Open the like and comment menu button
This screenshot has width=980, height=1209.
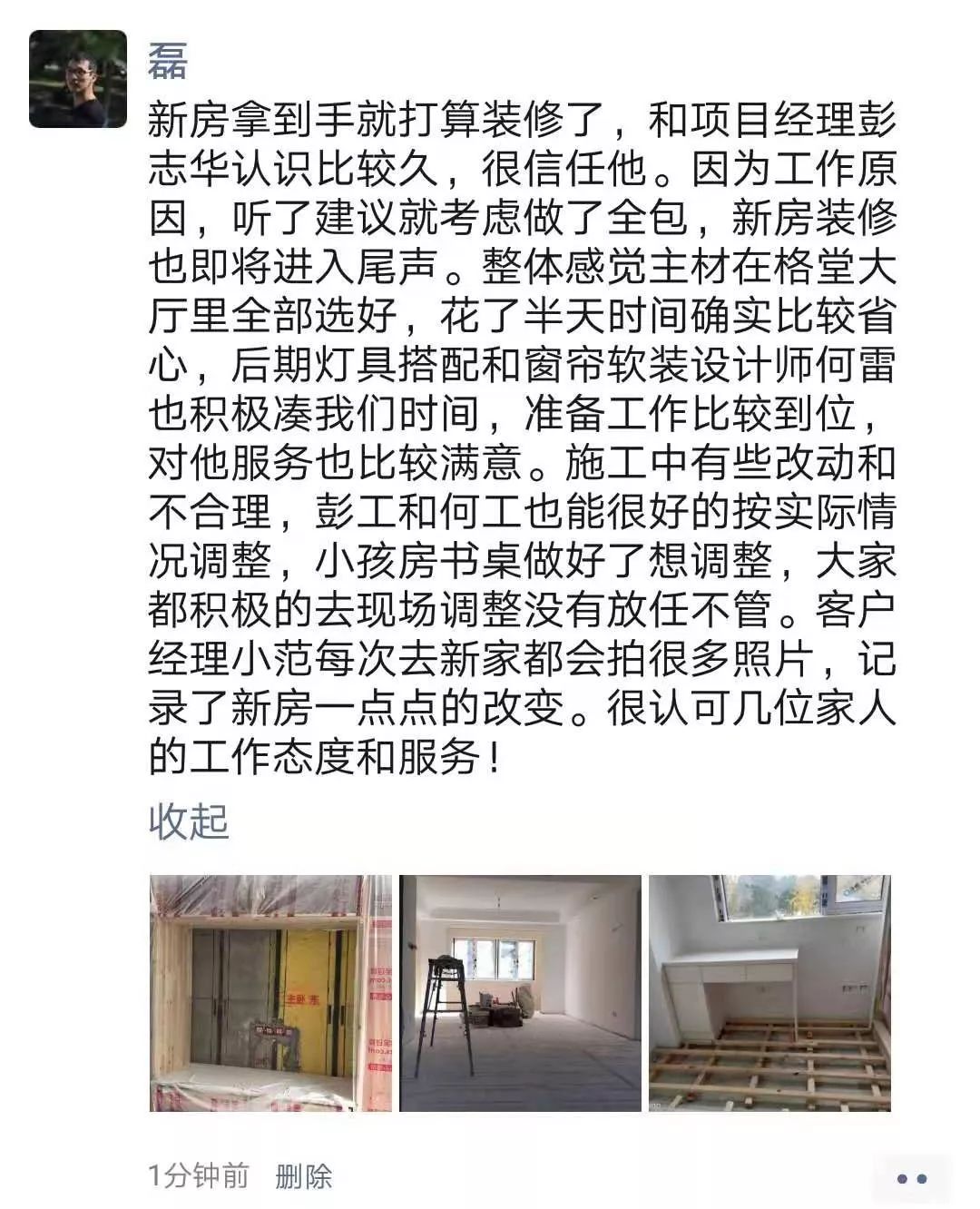click(x=912, y=1179)
